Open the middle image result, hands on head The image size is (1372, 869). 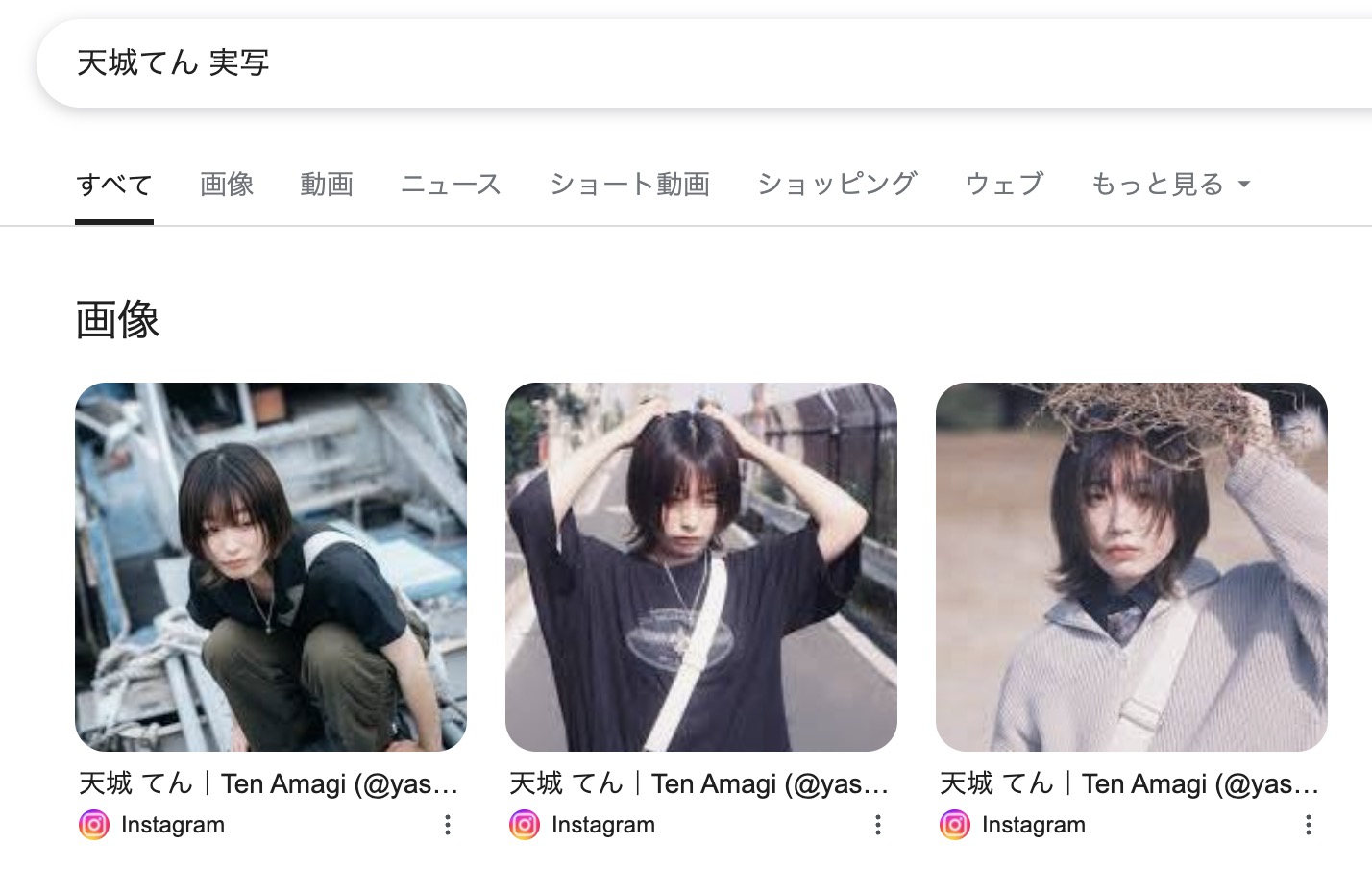pos(701,566)
